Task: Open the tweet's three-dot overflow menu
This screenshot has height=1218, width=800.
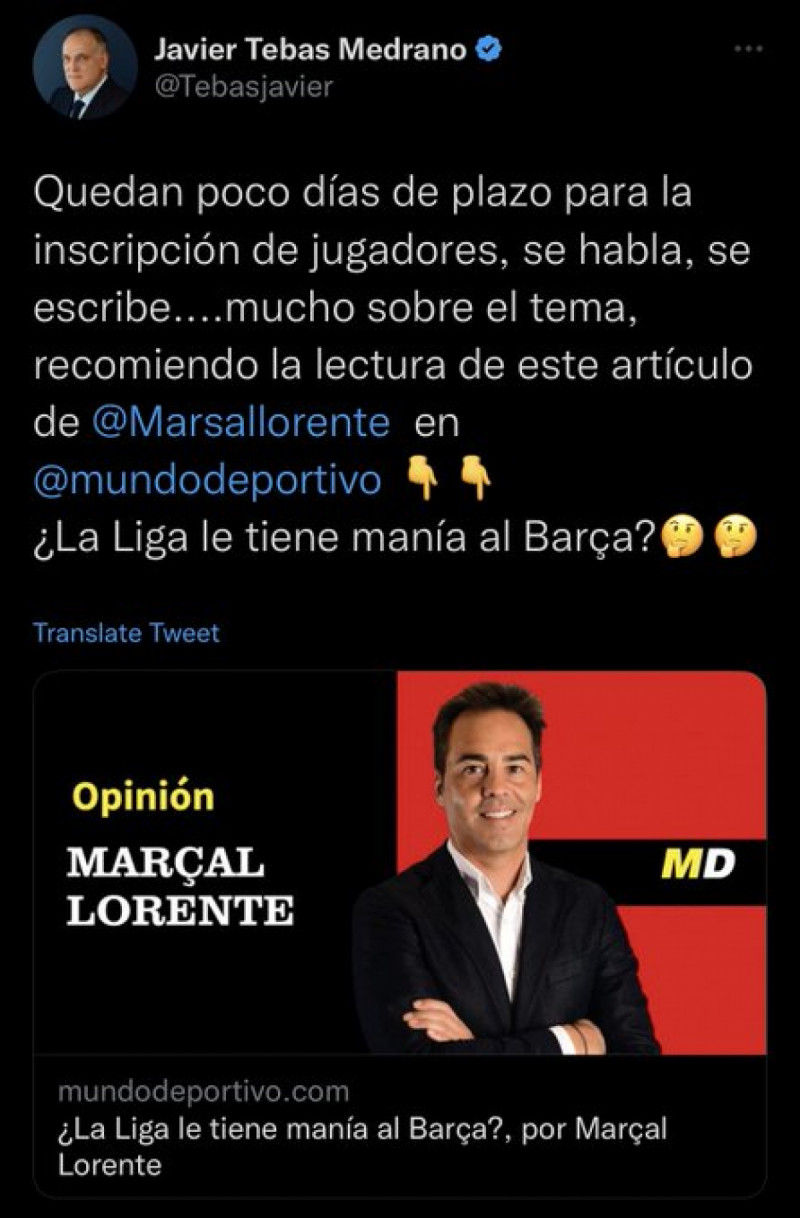Action: tap(747, 50)
